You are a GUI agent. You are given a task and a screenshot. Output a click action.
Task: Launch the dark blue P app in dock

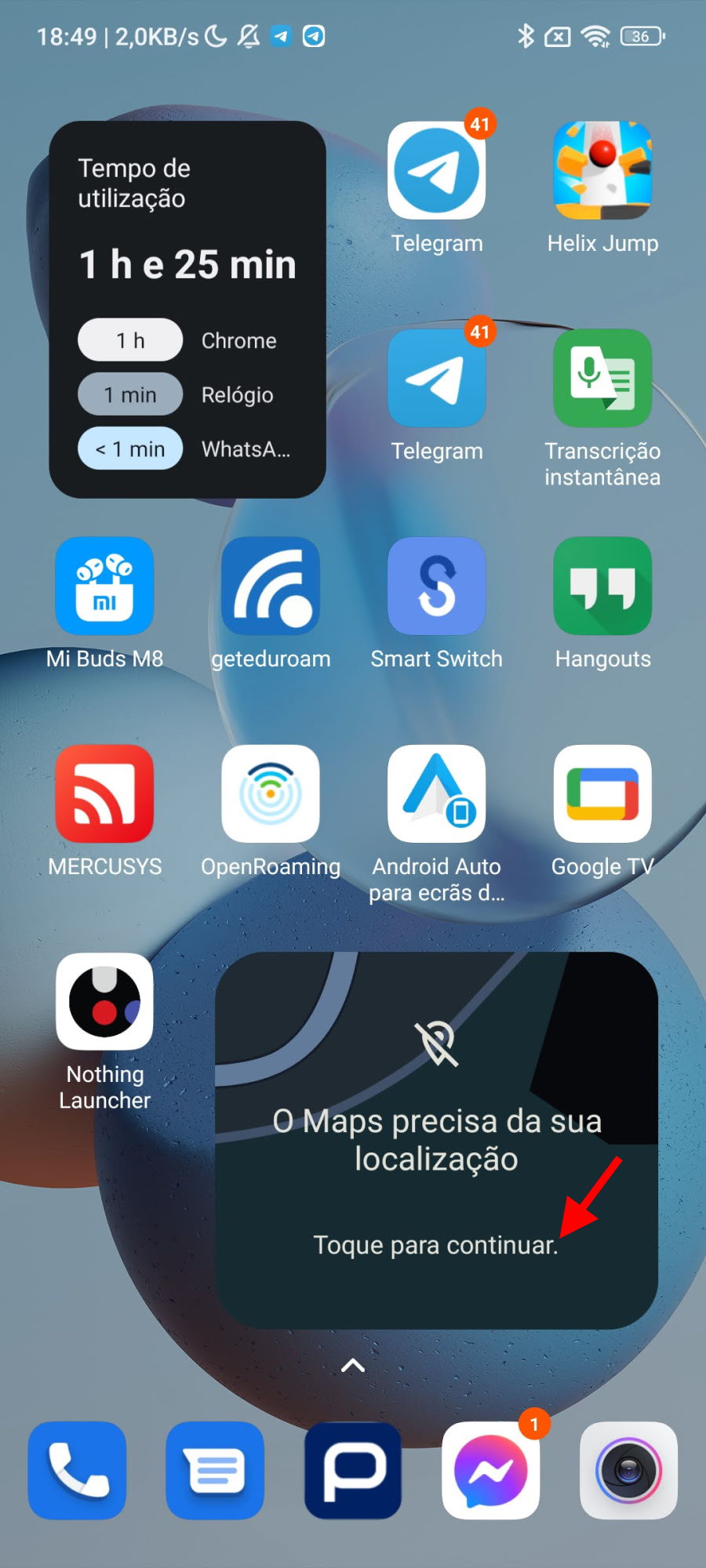pos(353,1470)
